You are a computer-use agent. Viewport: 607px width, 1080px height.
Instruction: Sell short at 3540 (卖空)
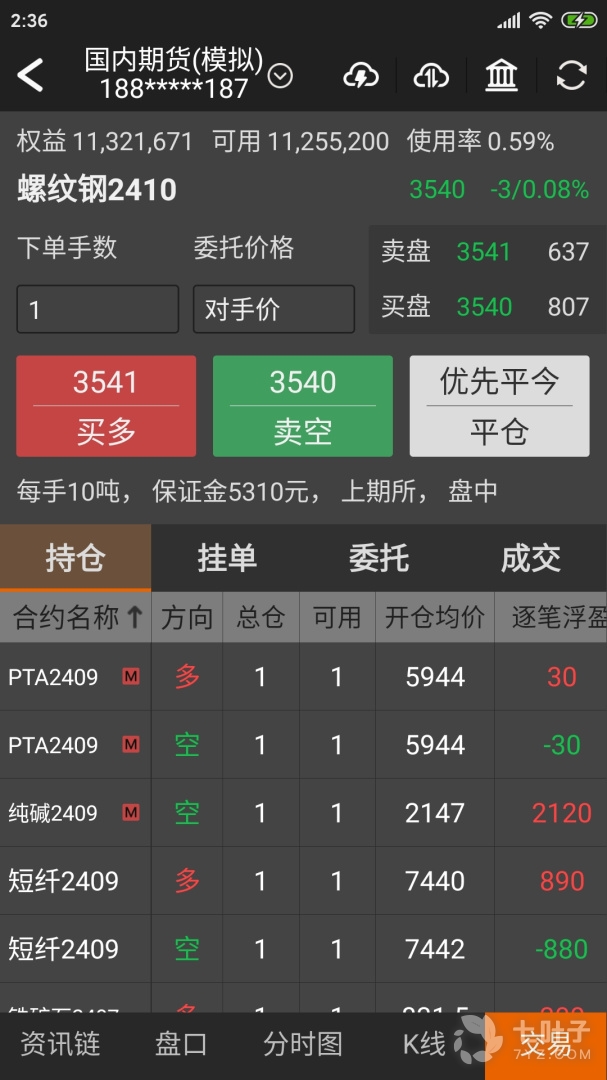point(302,406)
